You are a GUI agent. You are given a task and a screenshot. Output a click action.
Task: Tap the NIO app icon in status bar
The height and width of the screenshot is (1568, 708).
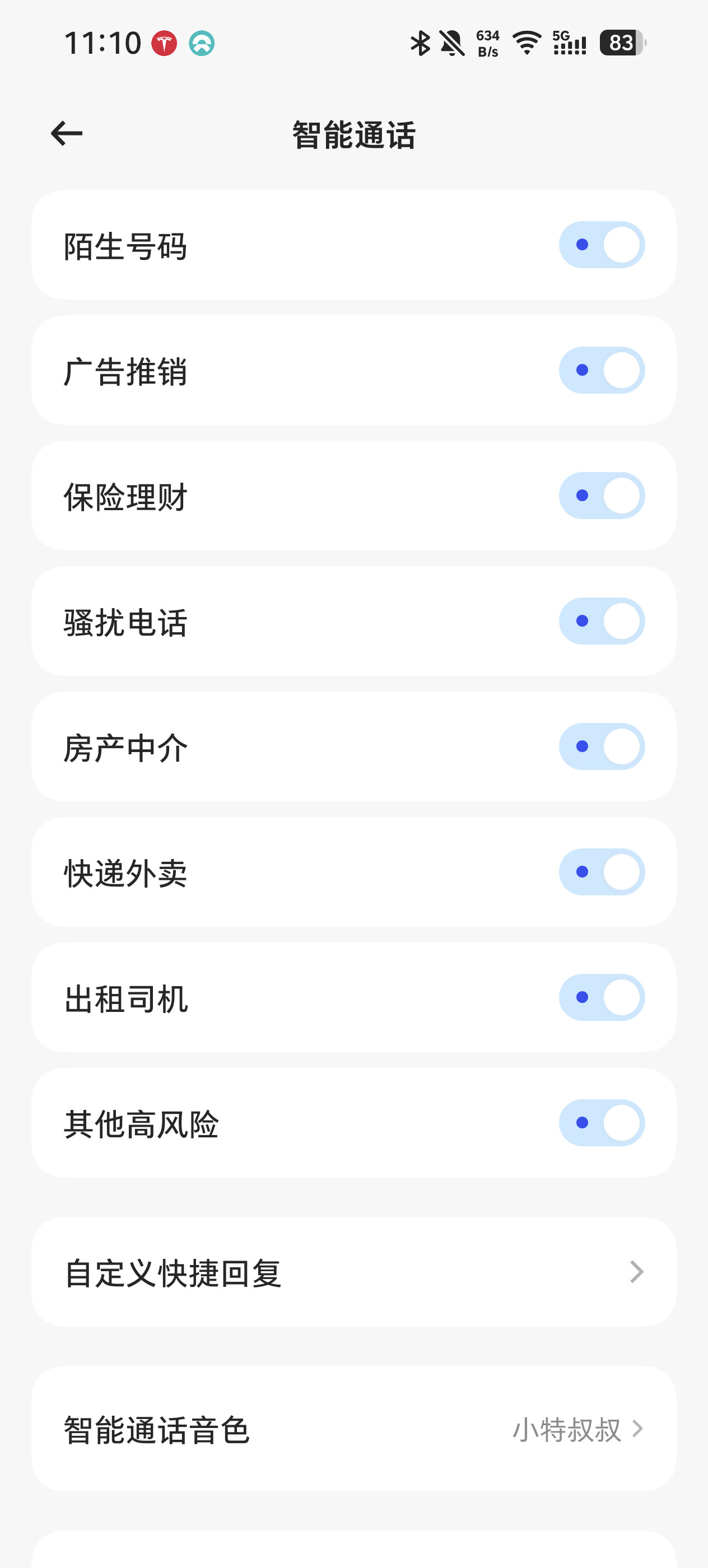(x=201, y=43)
